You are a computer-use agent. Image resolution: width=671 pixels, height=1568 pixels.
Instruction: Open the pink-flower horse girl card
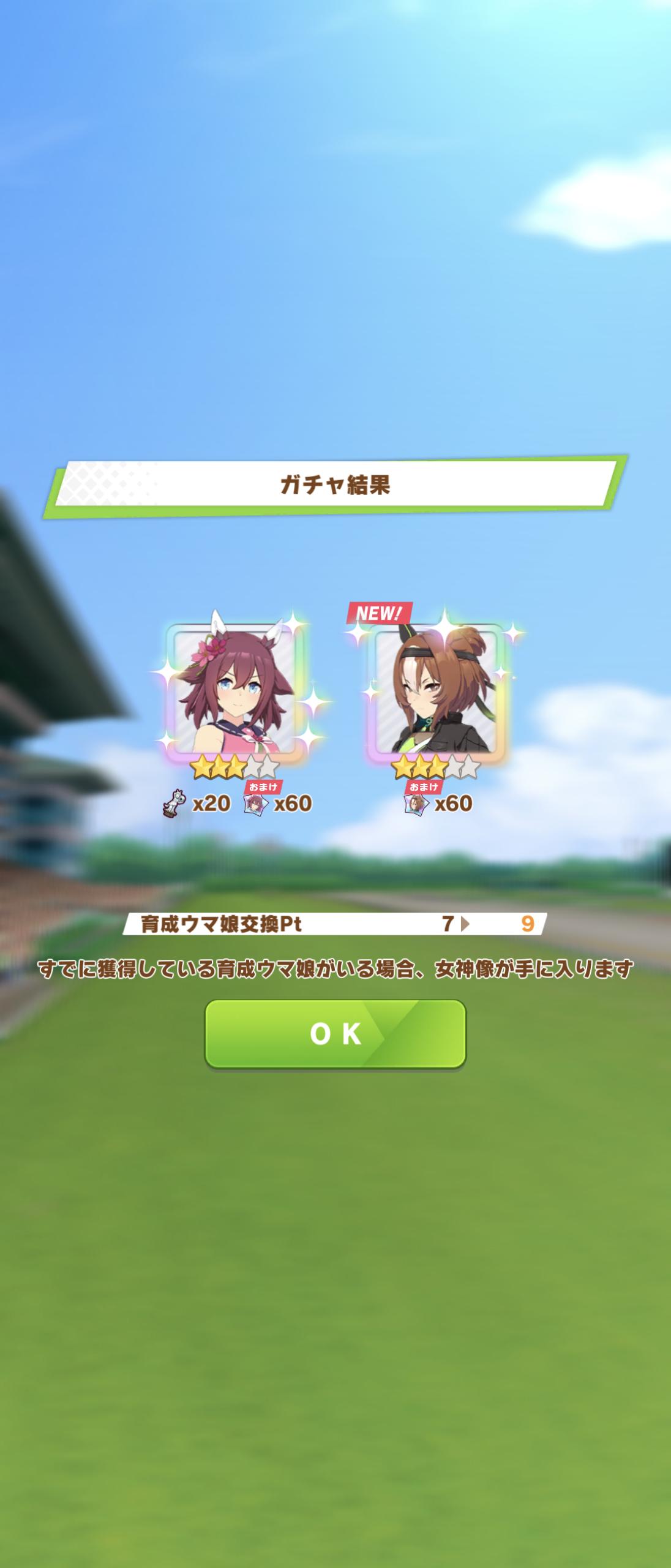point(234,689)
